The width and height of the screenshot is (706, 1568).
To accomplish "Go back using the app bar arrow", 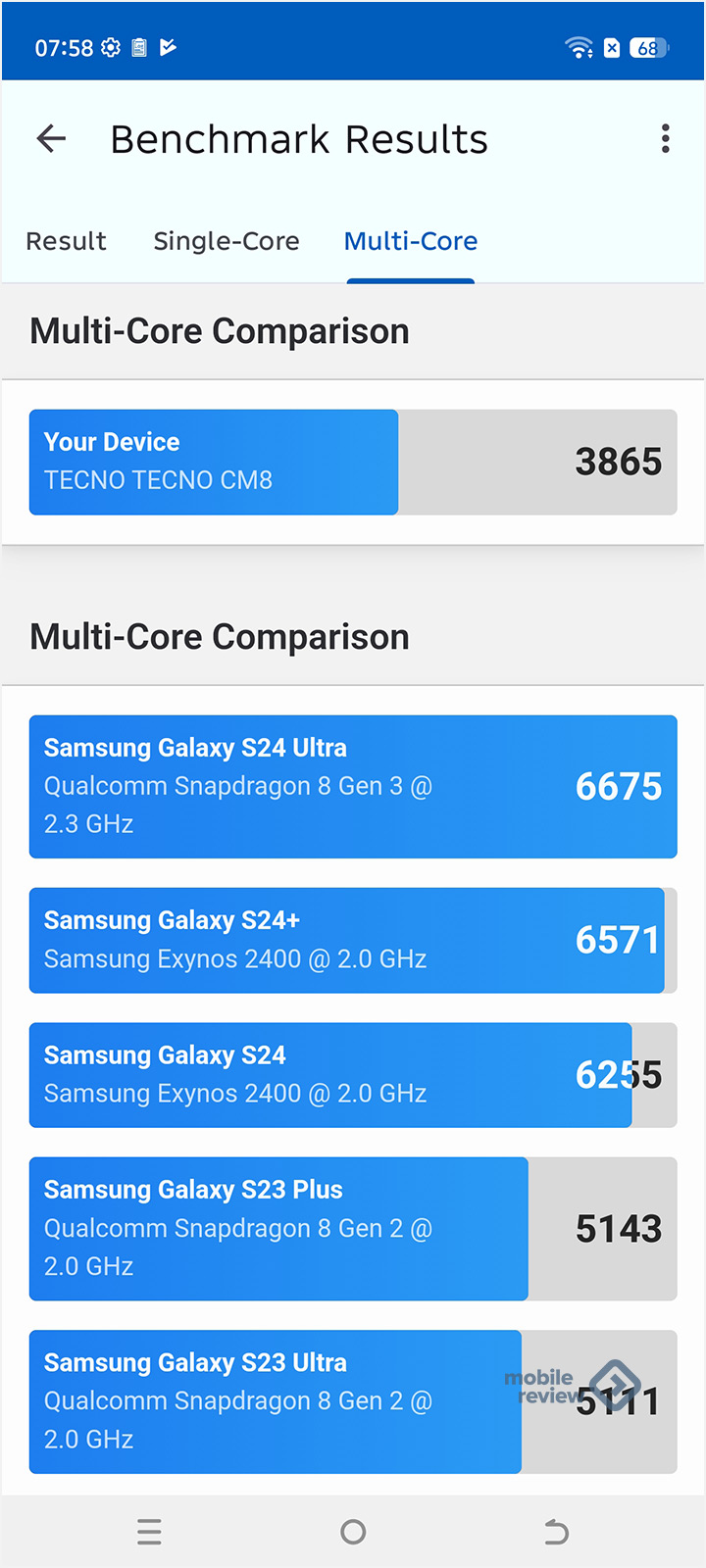I will [x=51, y=139].
